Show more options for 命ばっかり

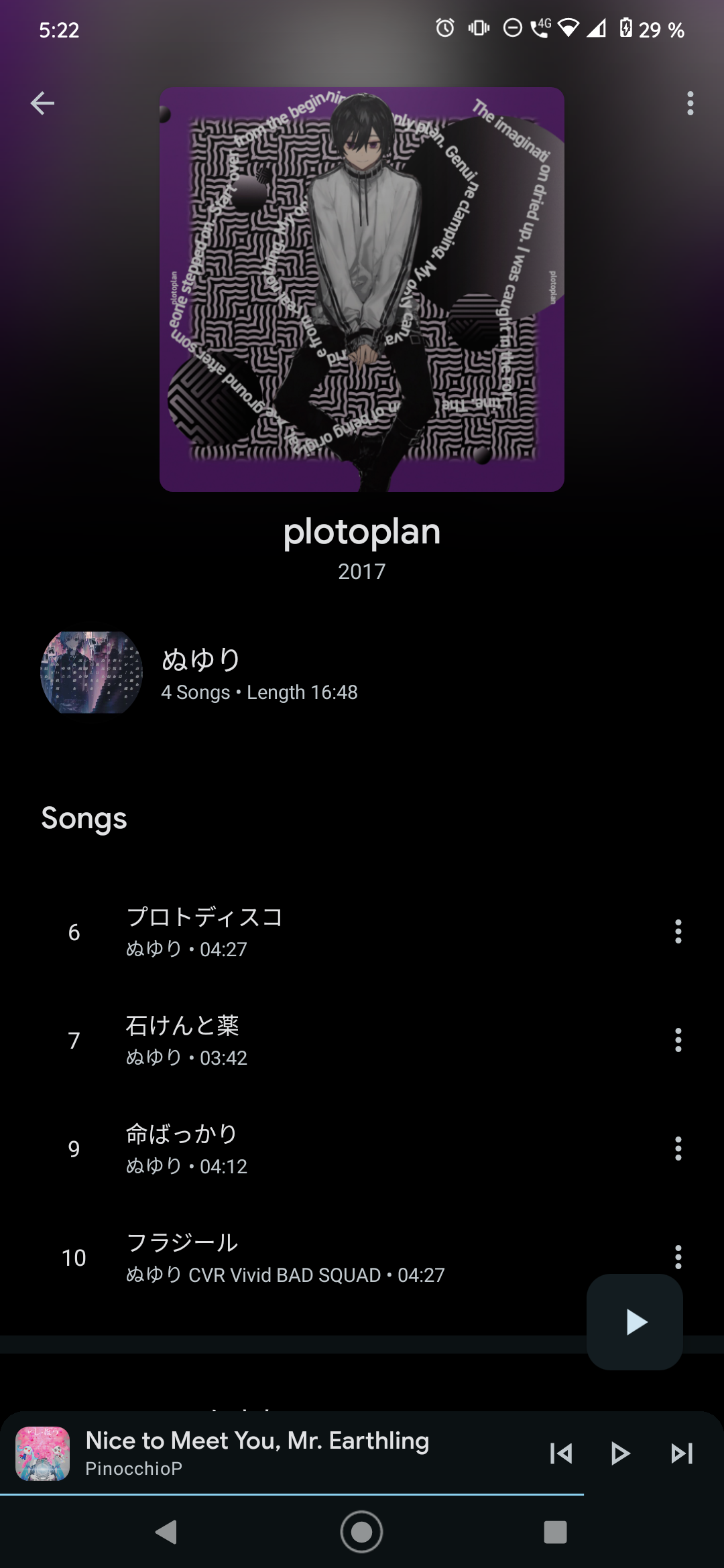coord(678,1149)
